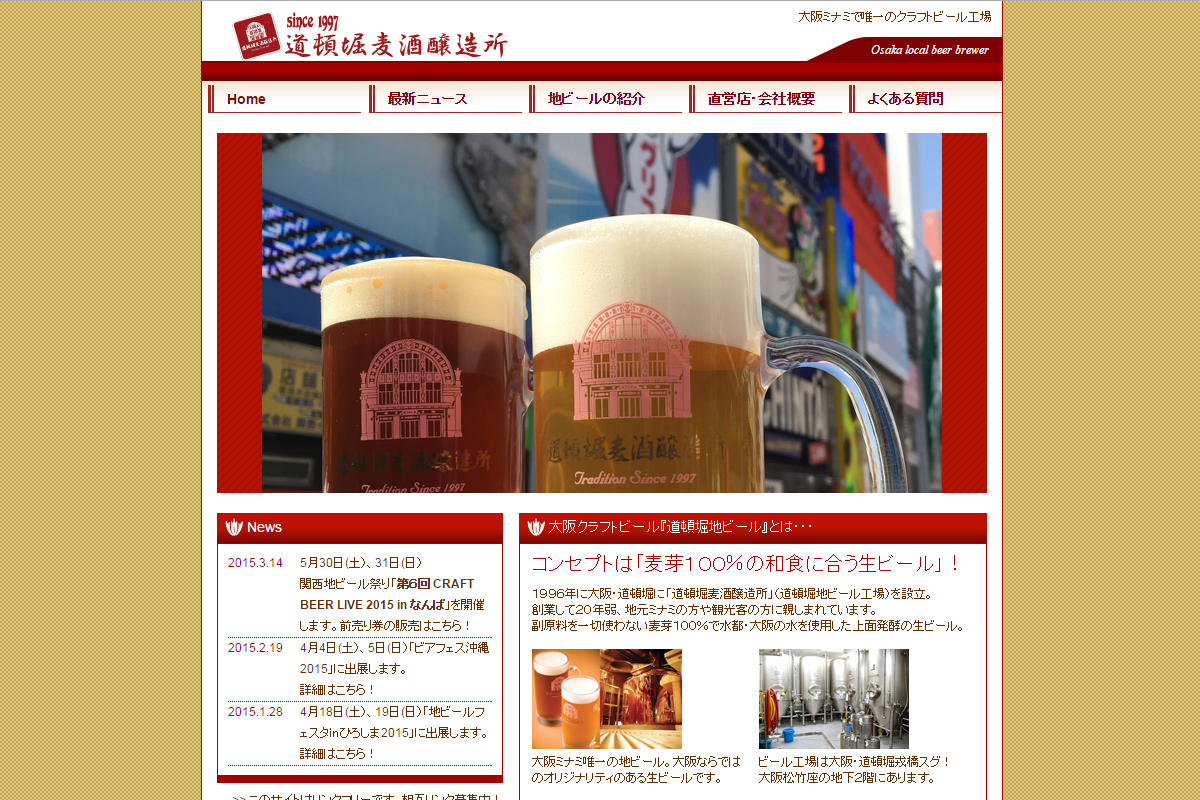This screenshot has width=1200, height=800.
Task: View the よくある質問 section
Action: (905, 99)
